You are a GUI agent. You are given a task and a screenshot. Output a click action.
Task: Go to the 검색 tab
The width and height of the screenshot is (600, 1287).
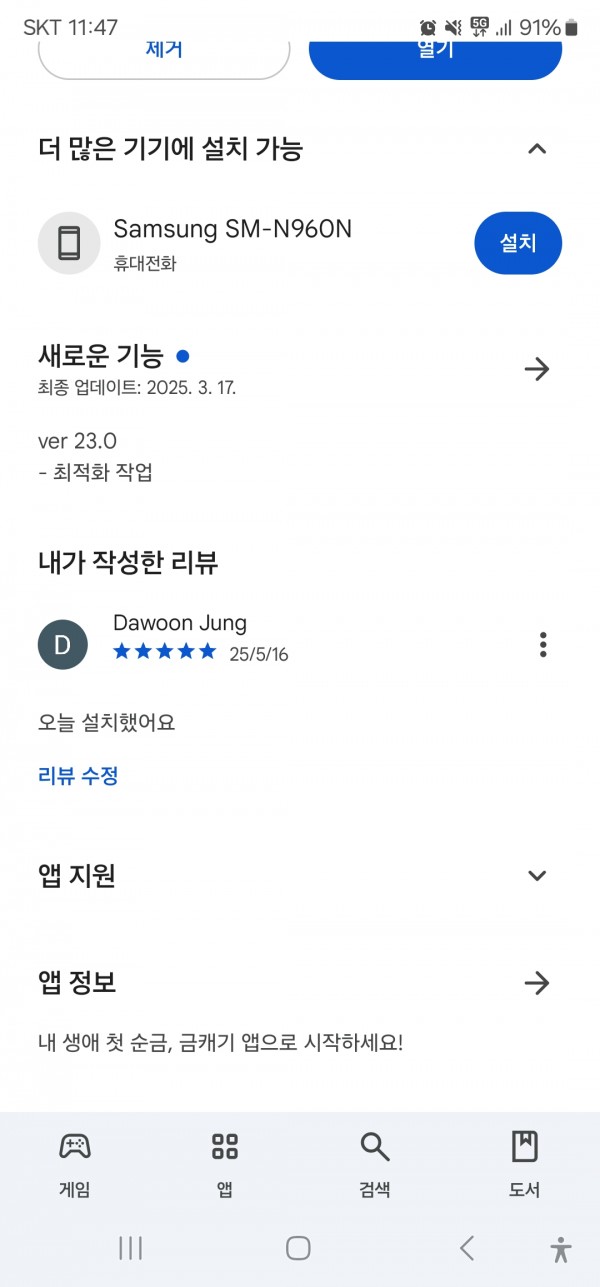(x=375, y=1164)
